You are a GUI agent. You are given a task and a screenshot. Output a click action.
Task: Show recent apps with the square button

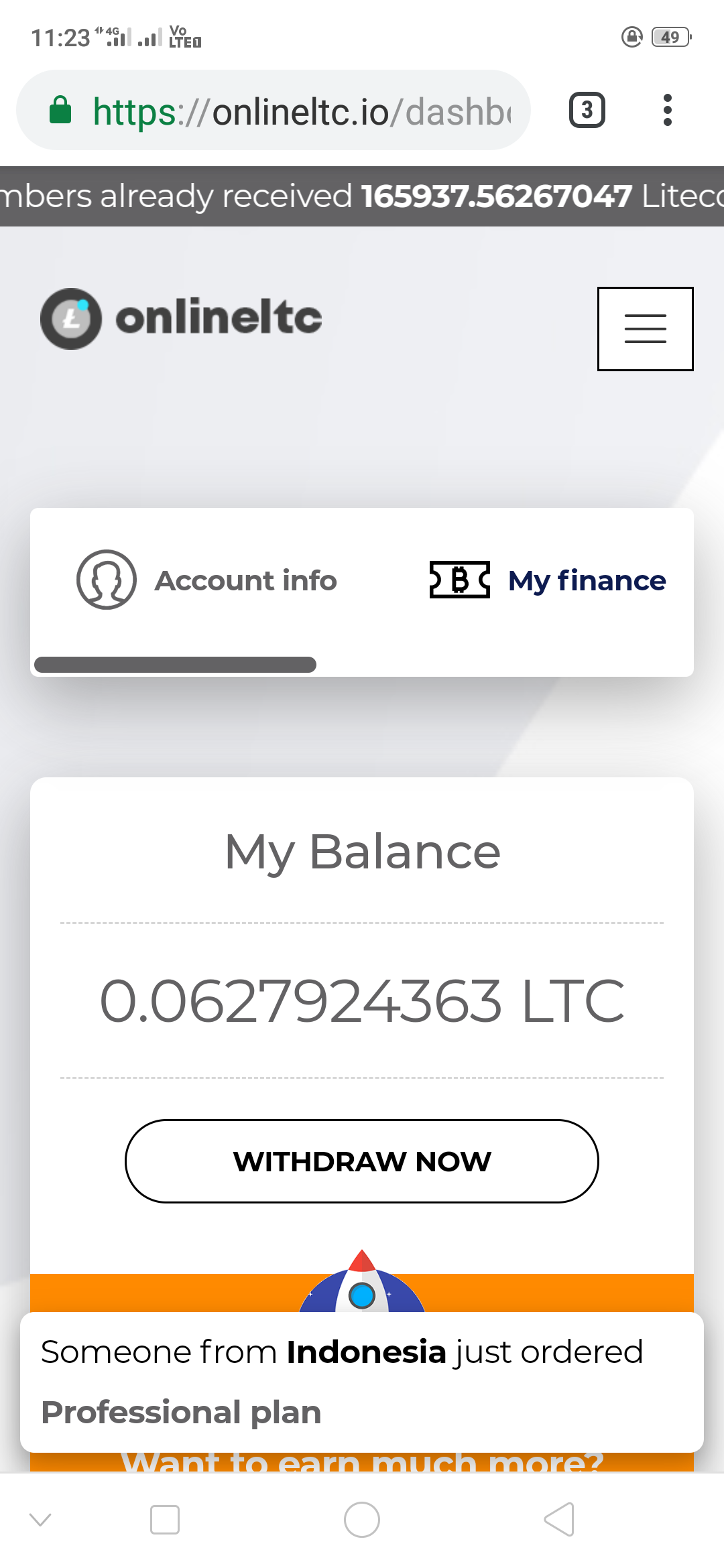click(x=165, y=1519)
